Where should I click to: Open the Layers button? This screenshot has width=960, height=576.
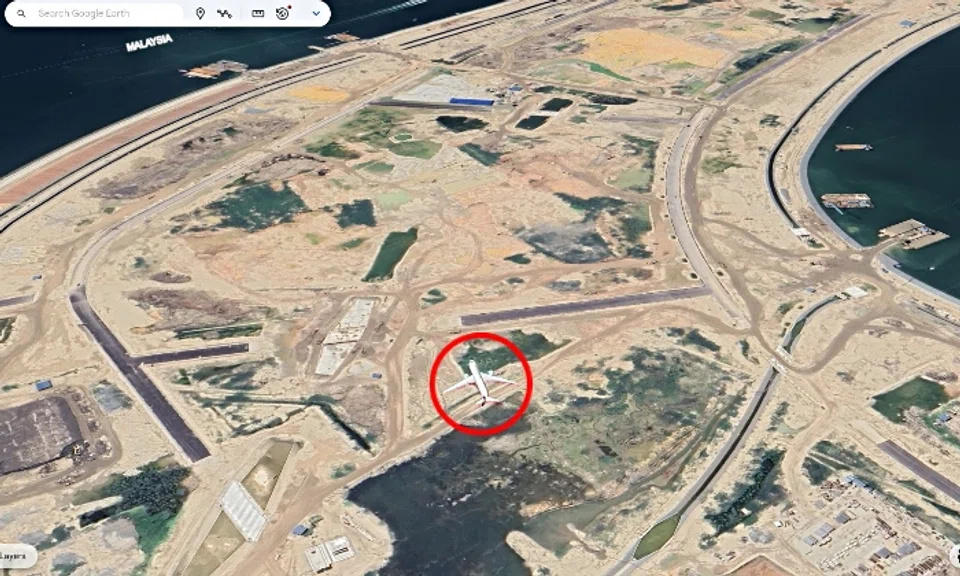[14, 554]
